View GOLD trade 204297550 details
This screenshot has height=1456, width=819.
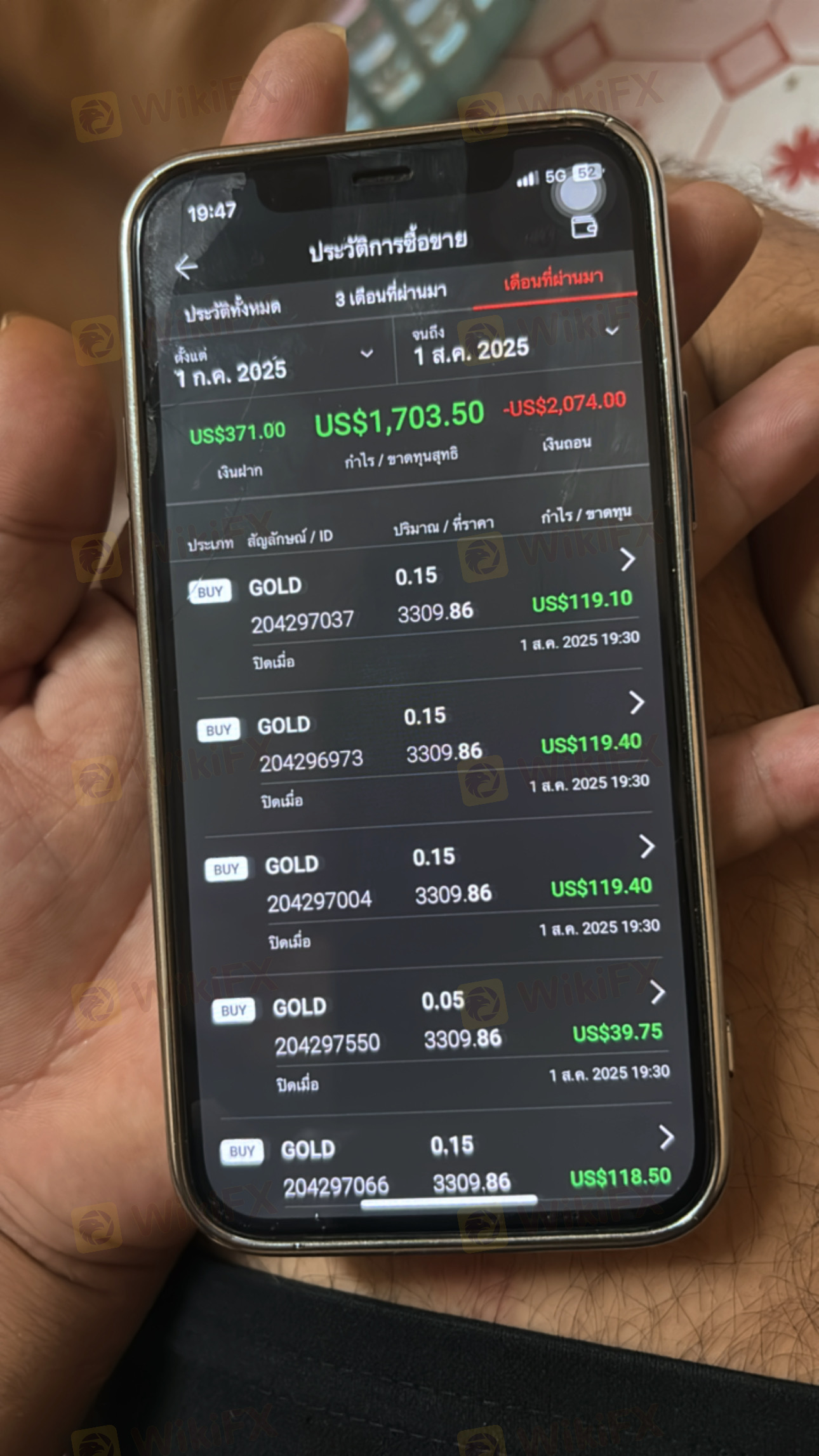[x=657, y=992]
